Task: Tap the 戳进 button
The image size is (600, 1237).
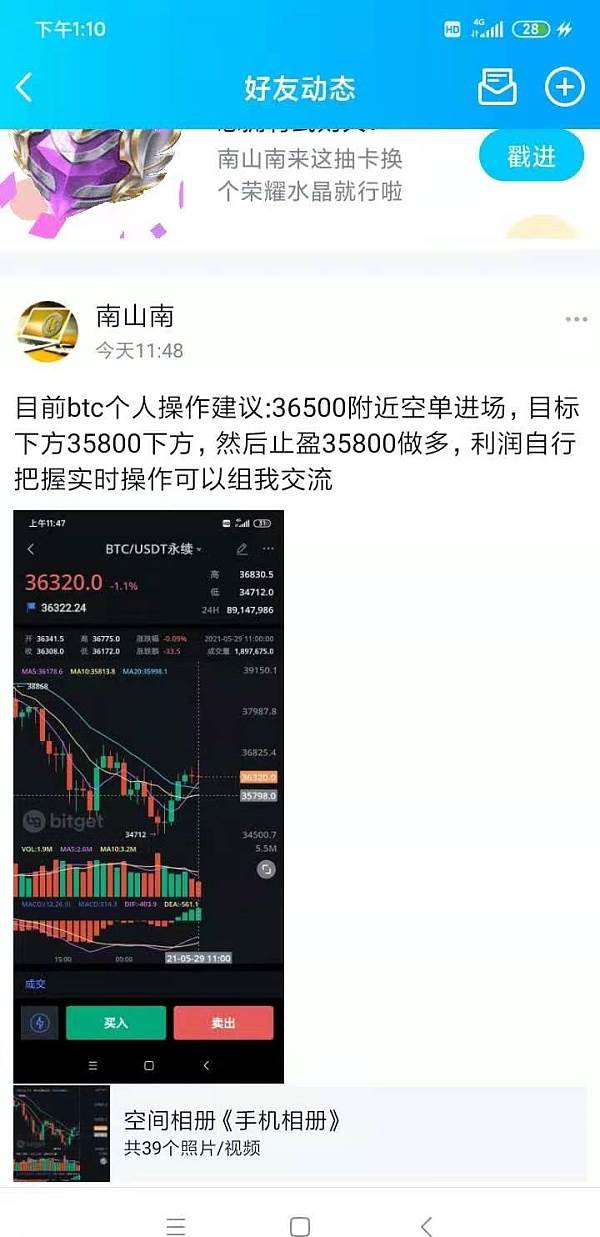Action: click(530, 157)
